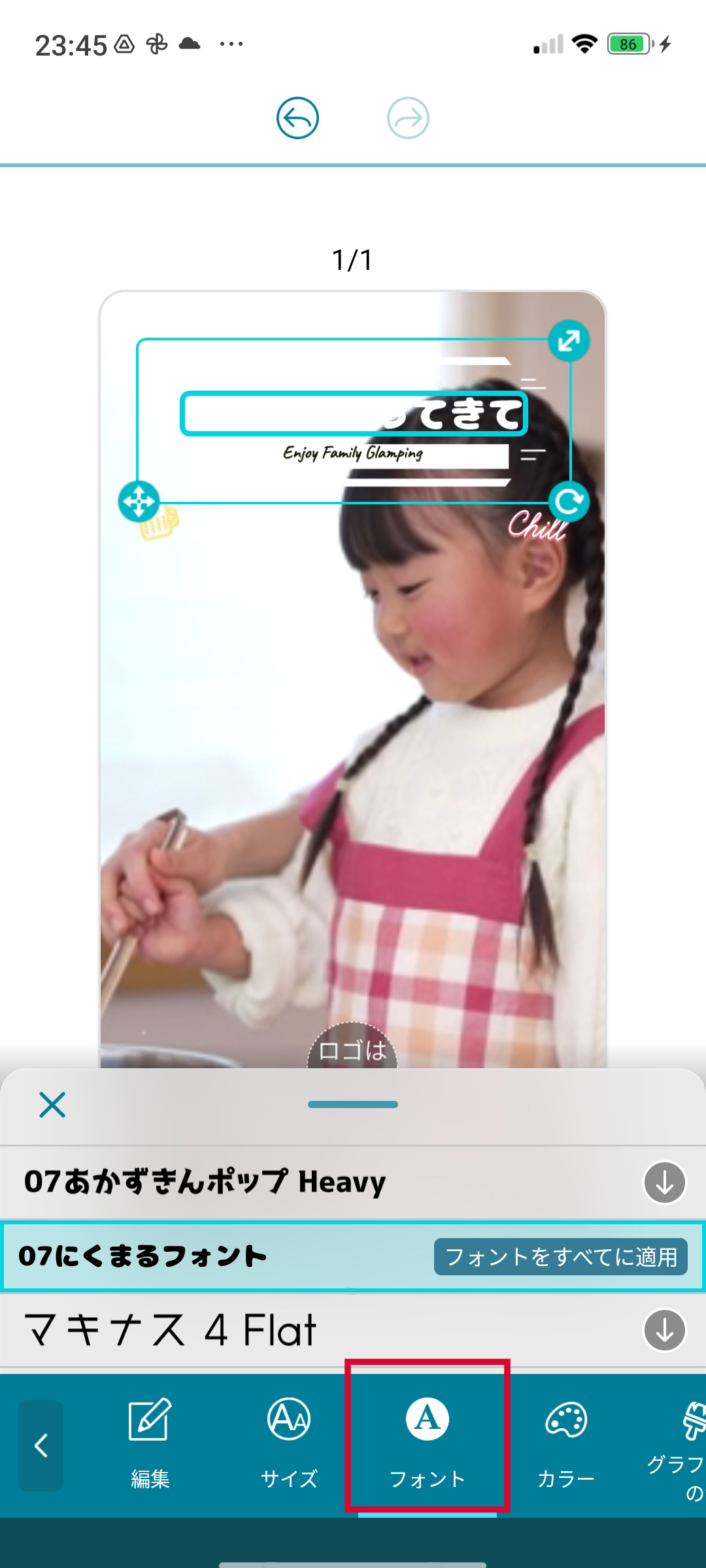Select the 07あかずきんポップ Heavy font row
The image size is (706, 1568).
pyautogui.click(x=261, y=1182)
